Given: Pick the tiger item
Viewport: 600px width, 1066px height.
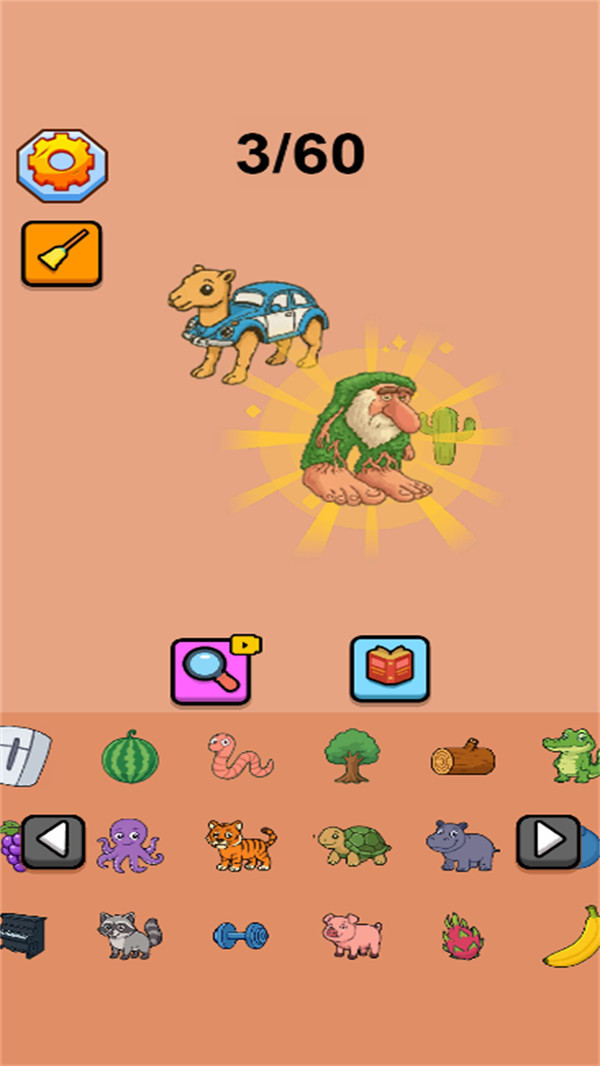Looking at the screenshot, I should pyautogui.click(x=240, y=845).
